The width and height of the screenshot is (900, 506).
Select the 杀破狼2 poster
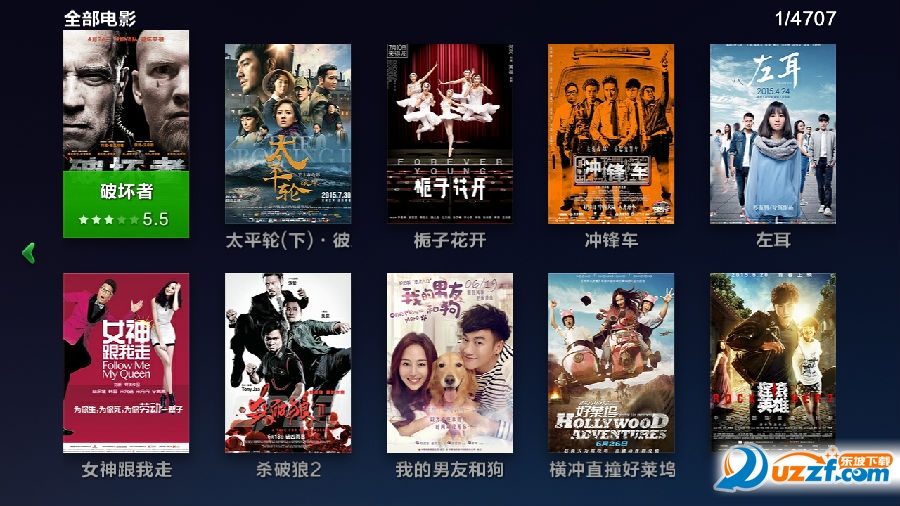tap(288, 362)
